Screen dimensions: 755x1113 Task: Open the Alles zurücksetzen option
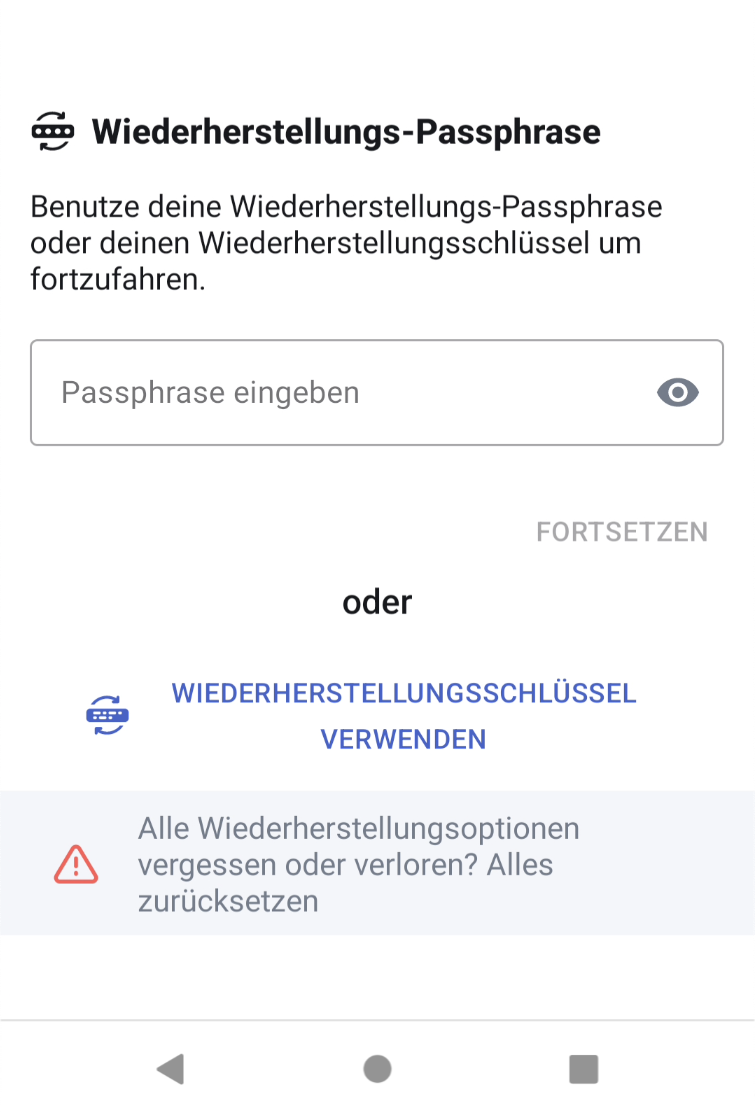tap(358, 865)
